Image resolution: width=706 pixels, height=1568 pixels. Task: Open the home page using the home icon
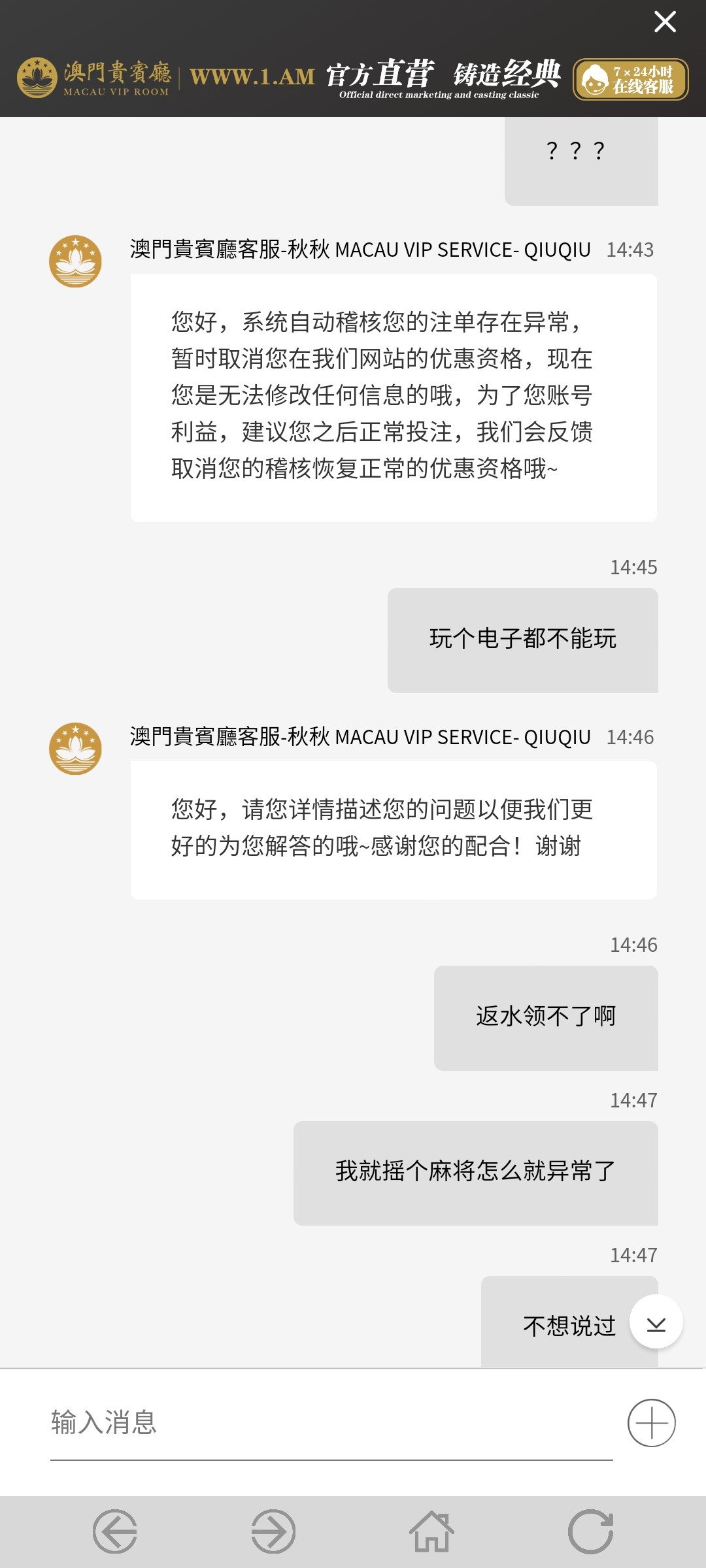[431, 1530]
